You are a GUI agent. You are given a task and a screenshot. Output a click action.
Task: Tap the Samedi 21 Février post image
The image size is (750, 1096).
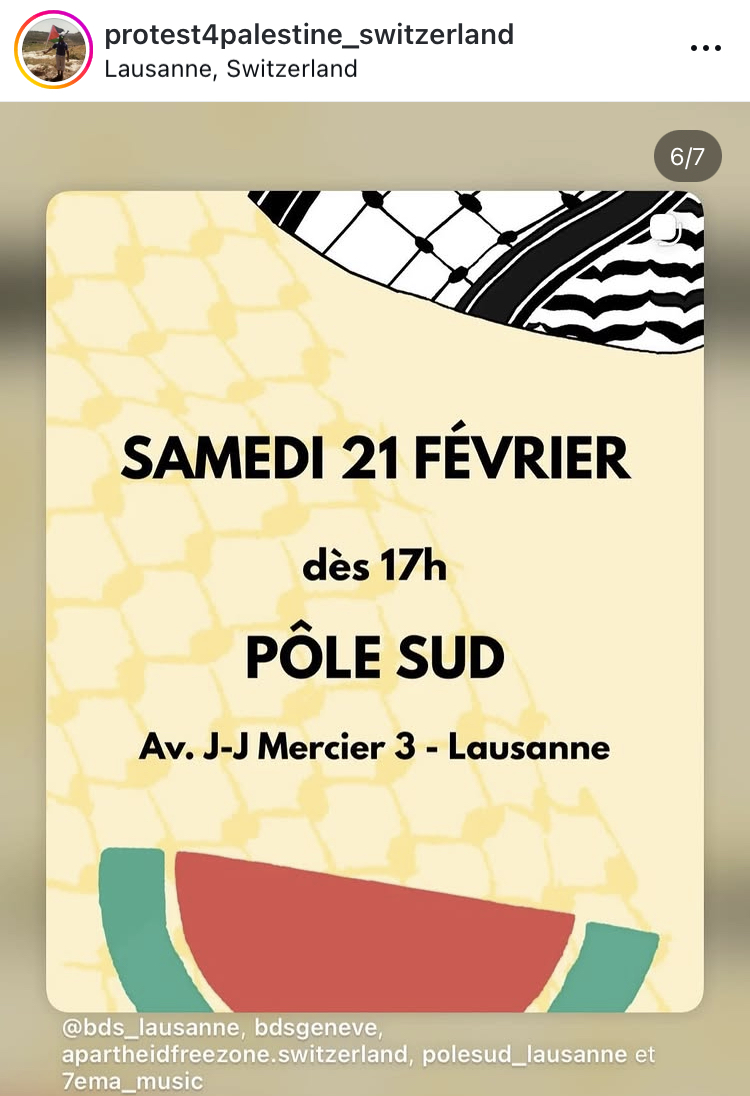(x=375, y=600)
